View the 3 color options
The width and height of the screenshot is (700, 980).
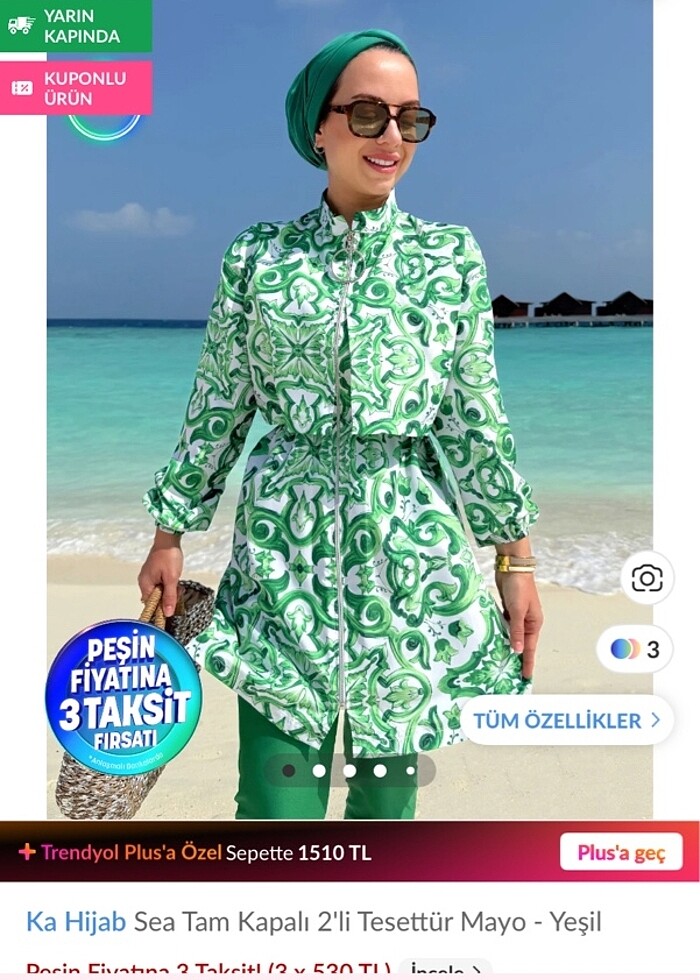click(x=634, y=649)
